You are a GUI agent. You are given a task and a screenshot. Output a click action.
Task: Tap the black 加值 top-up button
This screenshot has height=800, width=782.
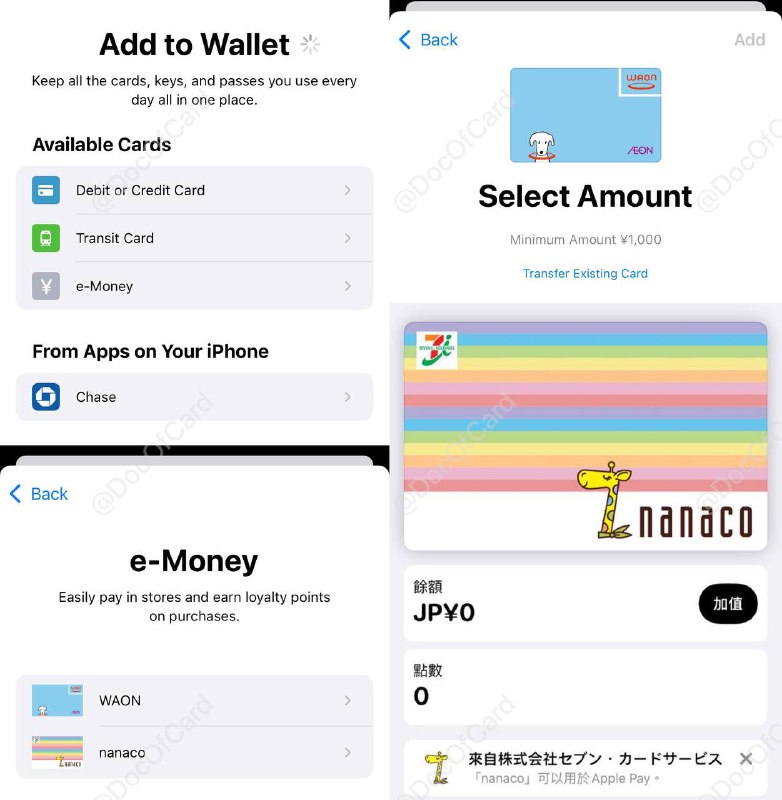pyautogui.click(x=727, y=605)
